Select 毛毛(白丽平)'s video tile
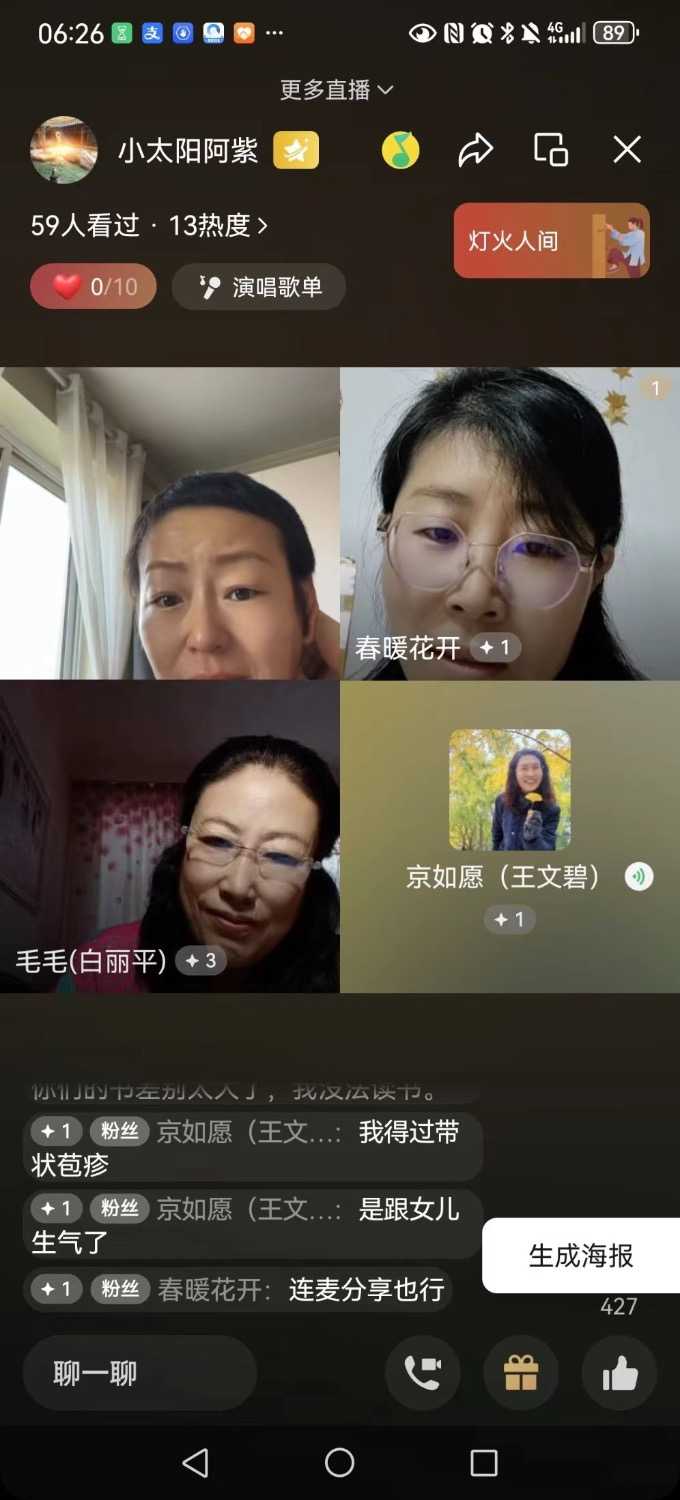The width and height of the screenshot is (680, 1500). pyautogui.click(x=169, y=836)
